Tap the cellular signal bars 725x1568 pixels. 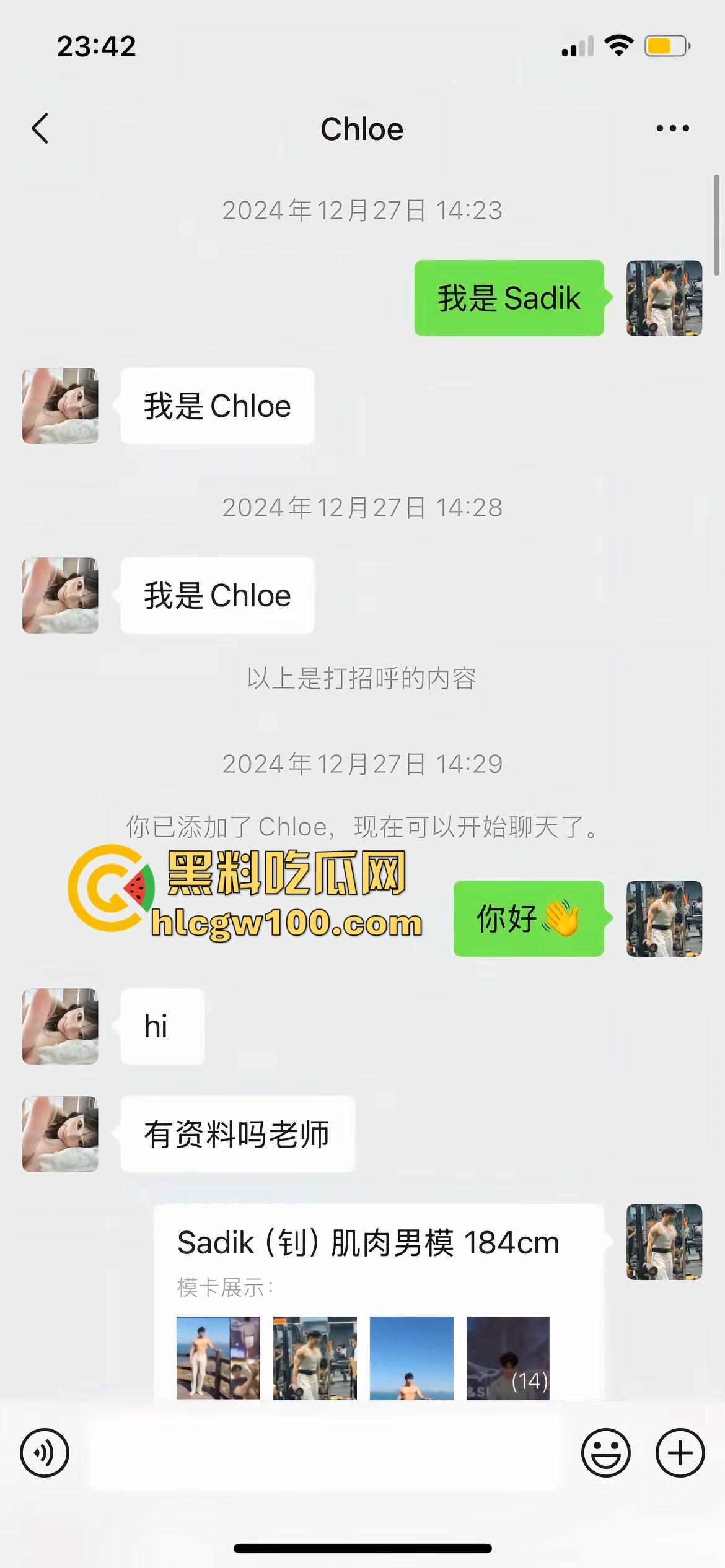(x=576, y=45)
